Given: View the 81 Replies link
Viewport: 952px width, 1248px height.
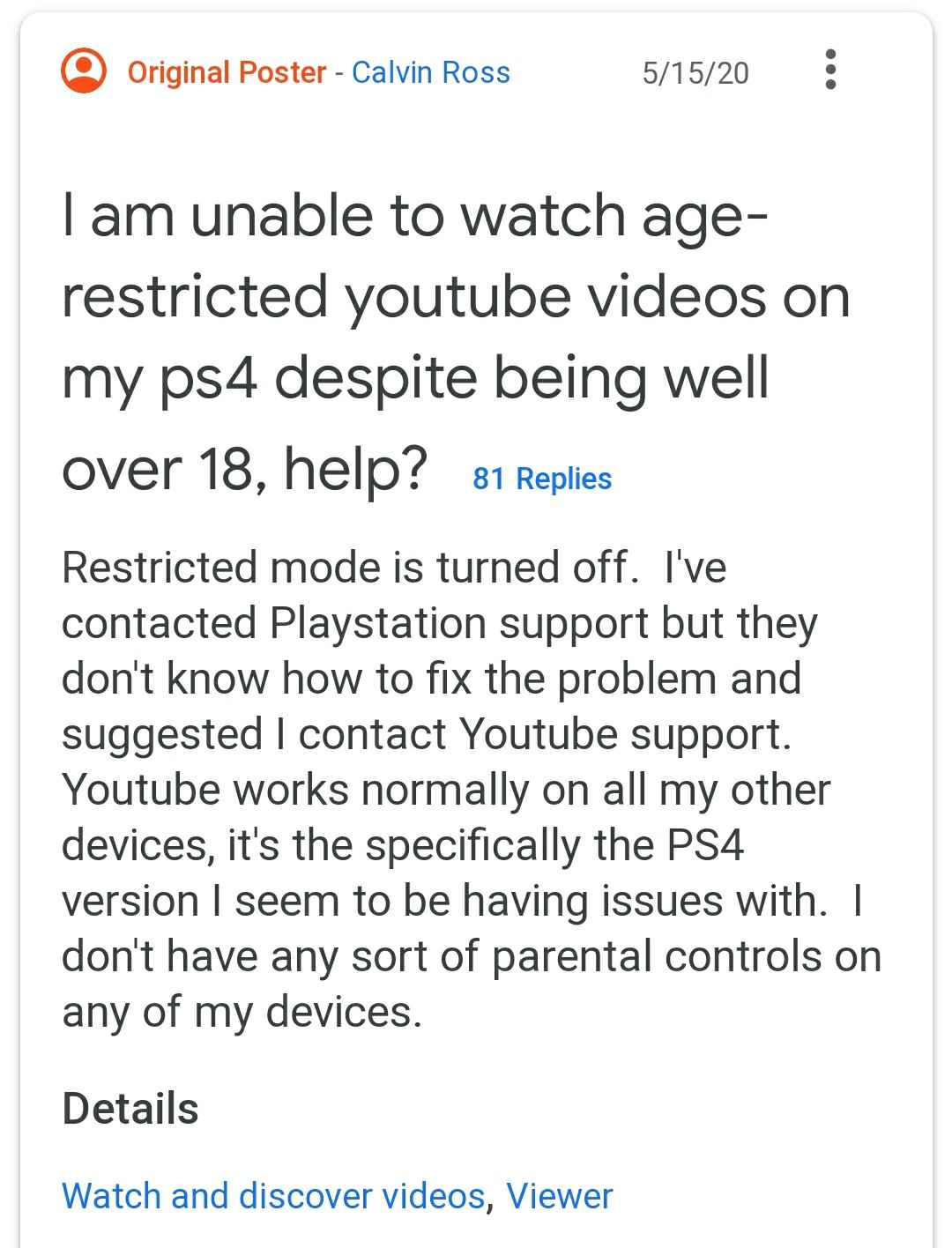Looking at the screenshot, I should (x=541, y=479).
